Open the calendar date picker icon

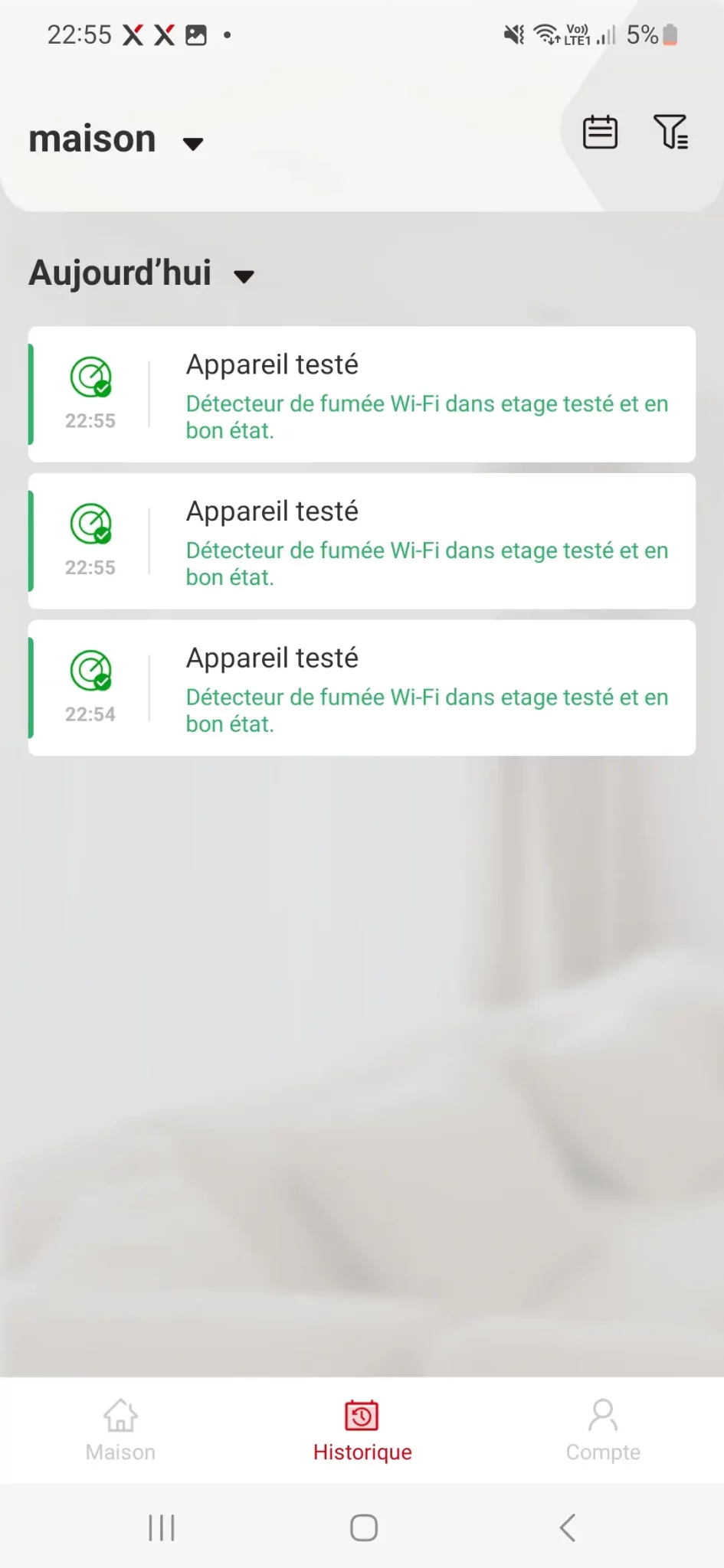click(x=600, y=132)
